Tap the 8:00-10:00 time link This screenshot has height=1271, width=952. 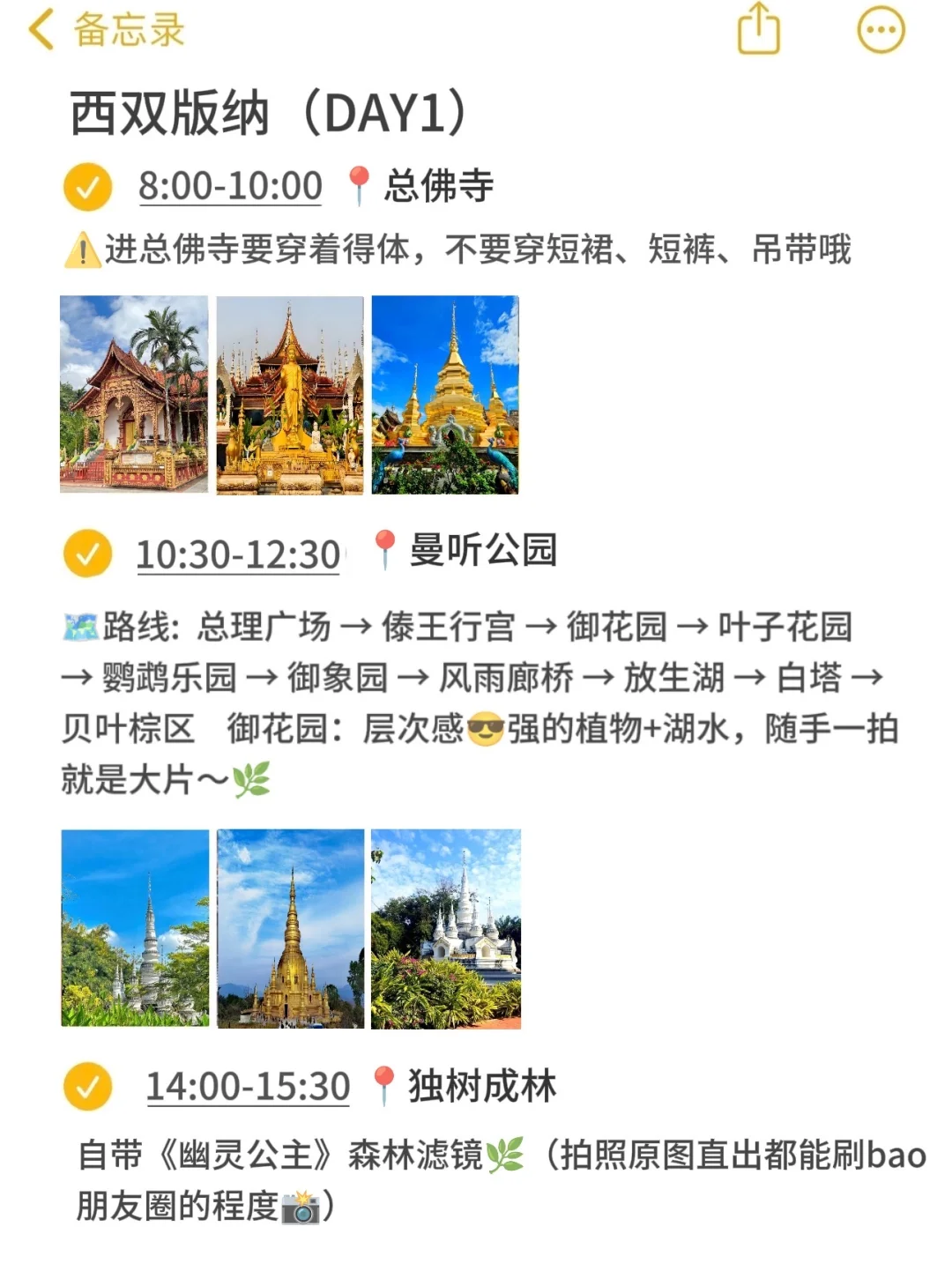tap(230, 186)
